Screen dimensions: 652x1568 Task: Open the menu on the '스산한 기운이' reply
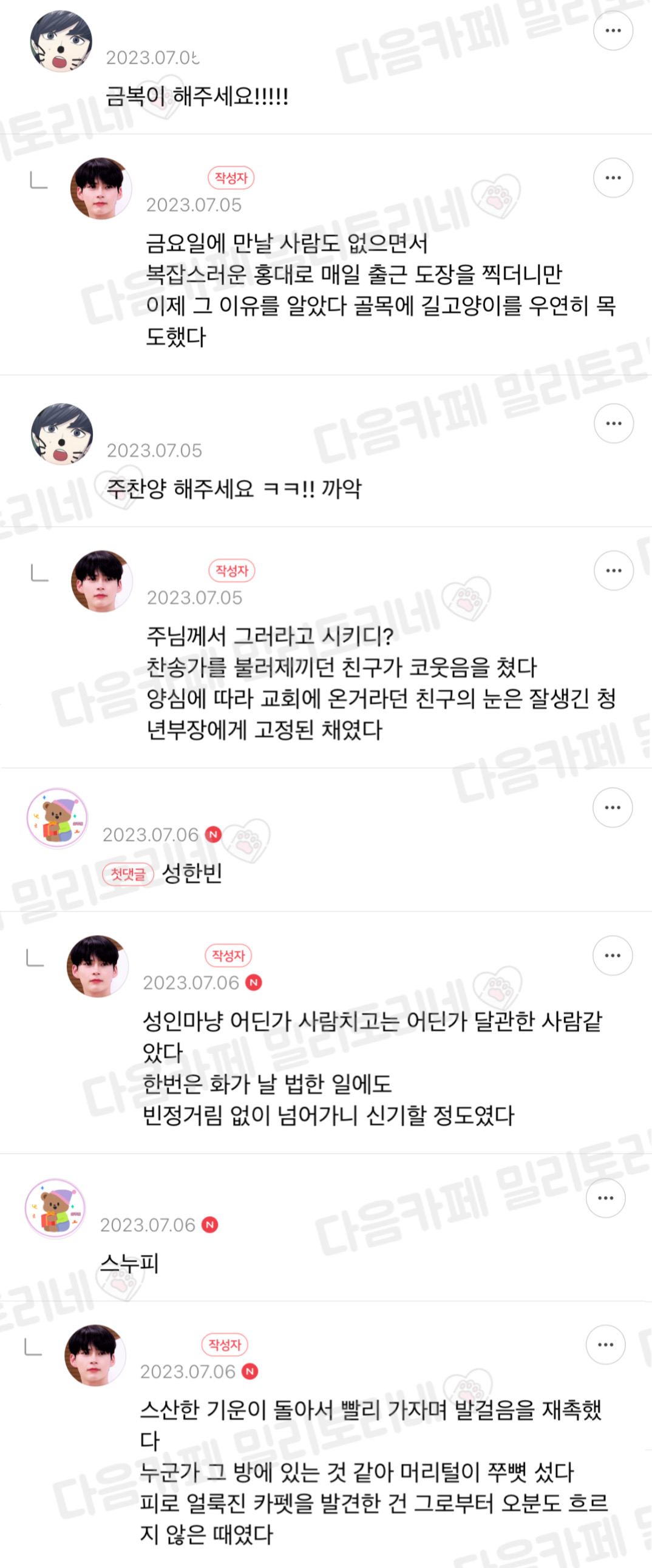(605, 1345)
